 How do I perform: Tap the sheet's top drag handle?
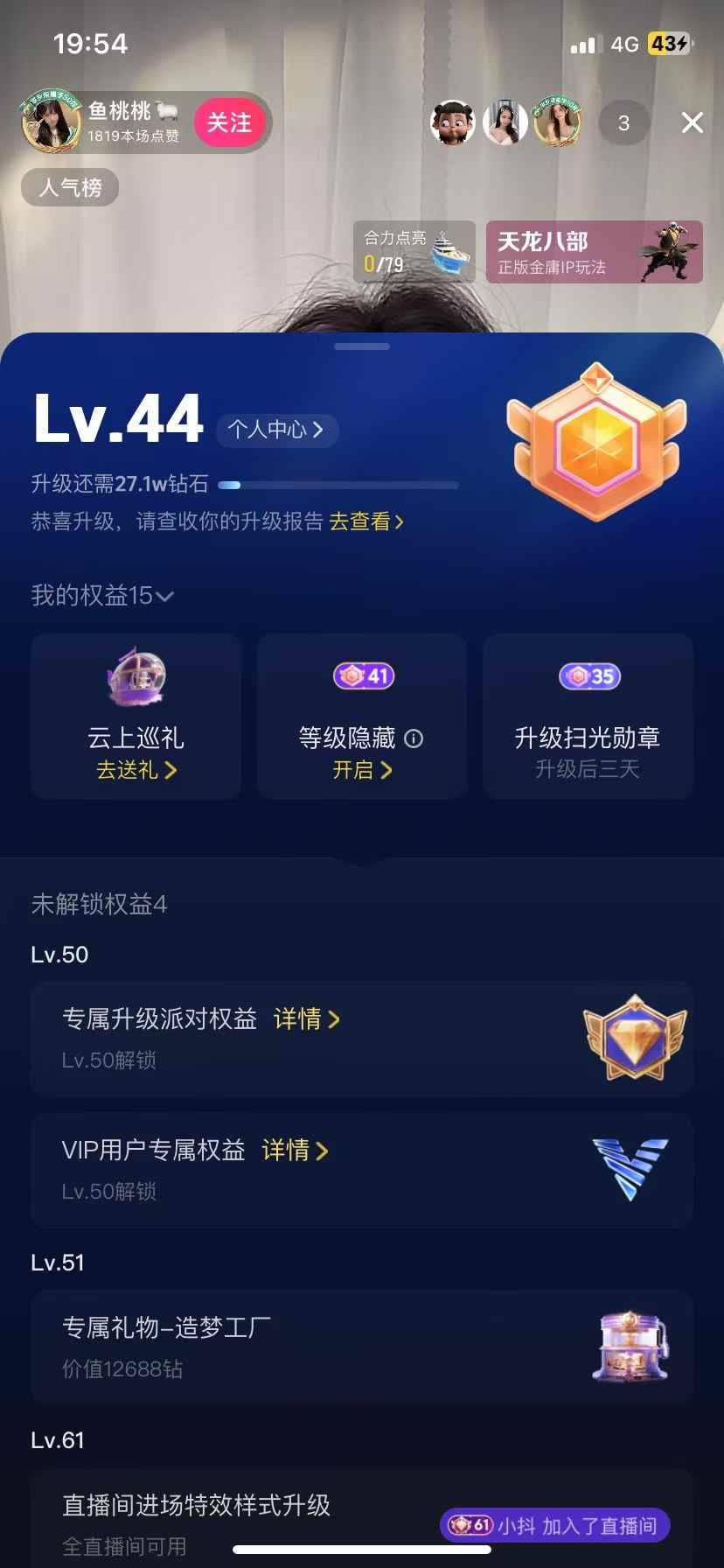point(362,346)
